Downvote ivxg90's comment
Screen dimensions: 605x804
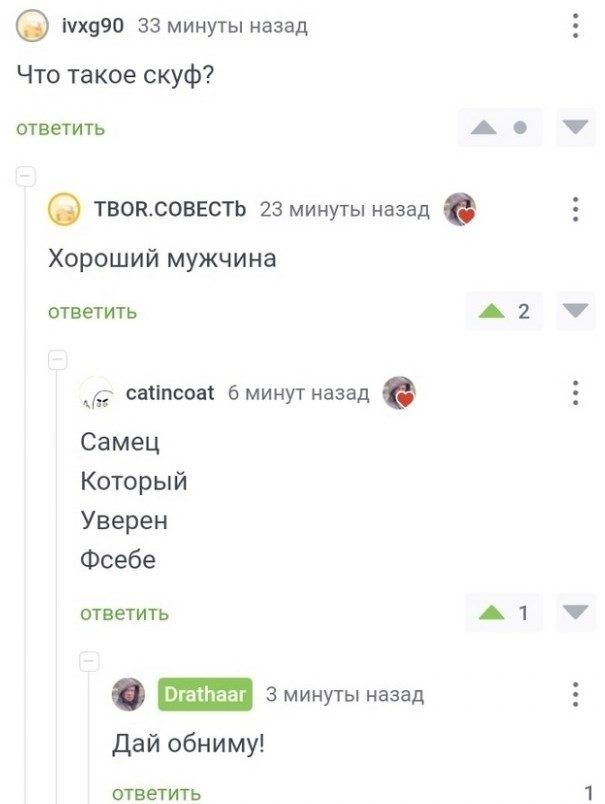tap(575, 128)
